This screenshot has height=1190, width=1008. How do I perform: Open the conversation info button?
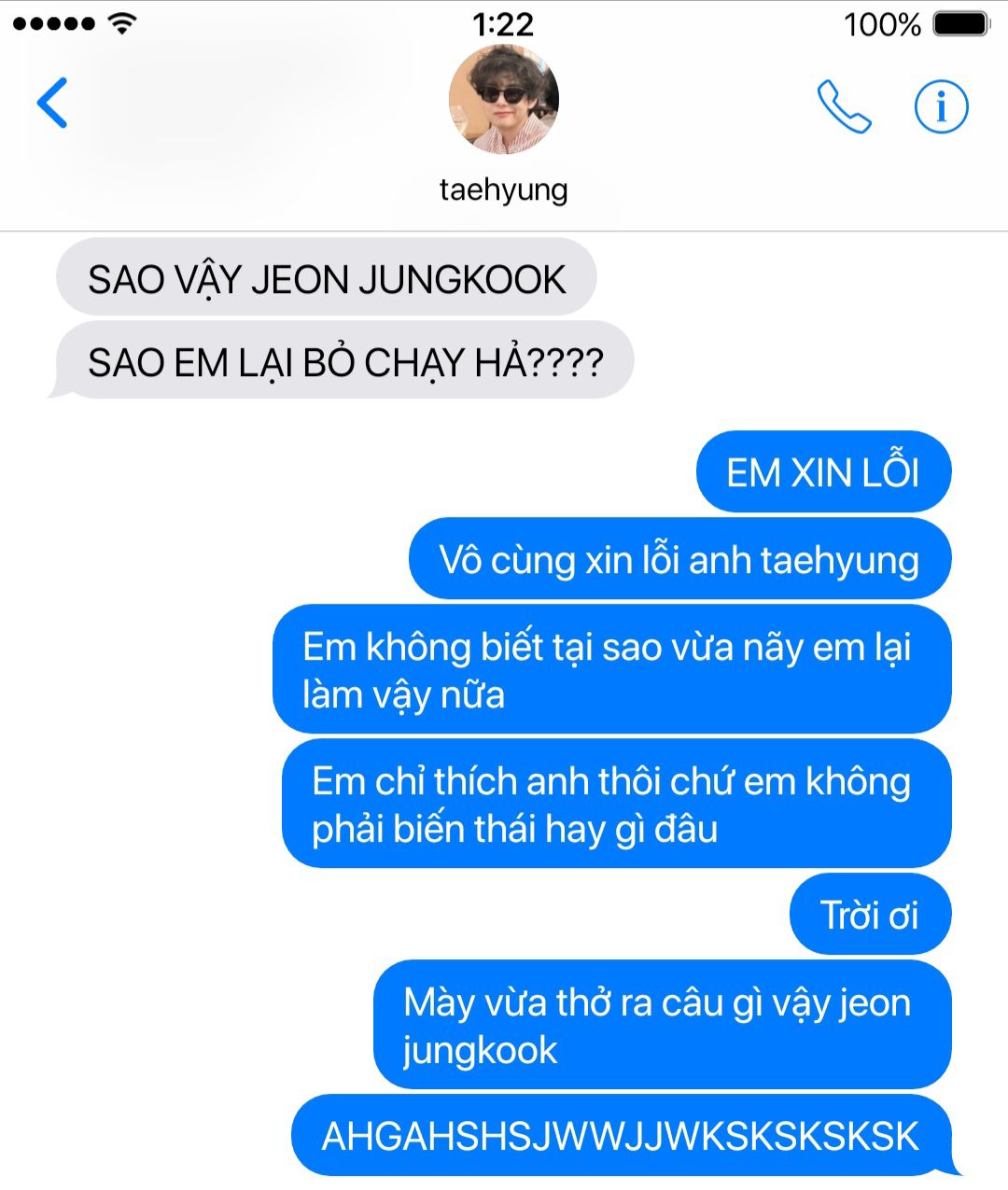941,106
